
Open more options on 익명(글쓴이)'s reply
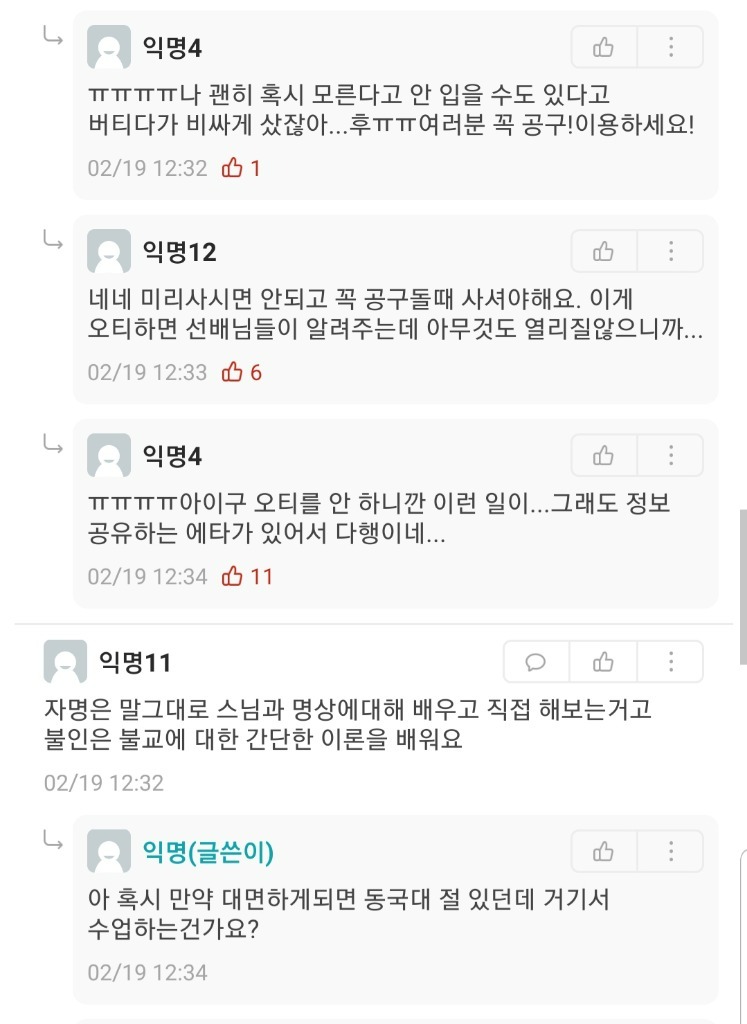pos(671,851)
